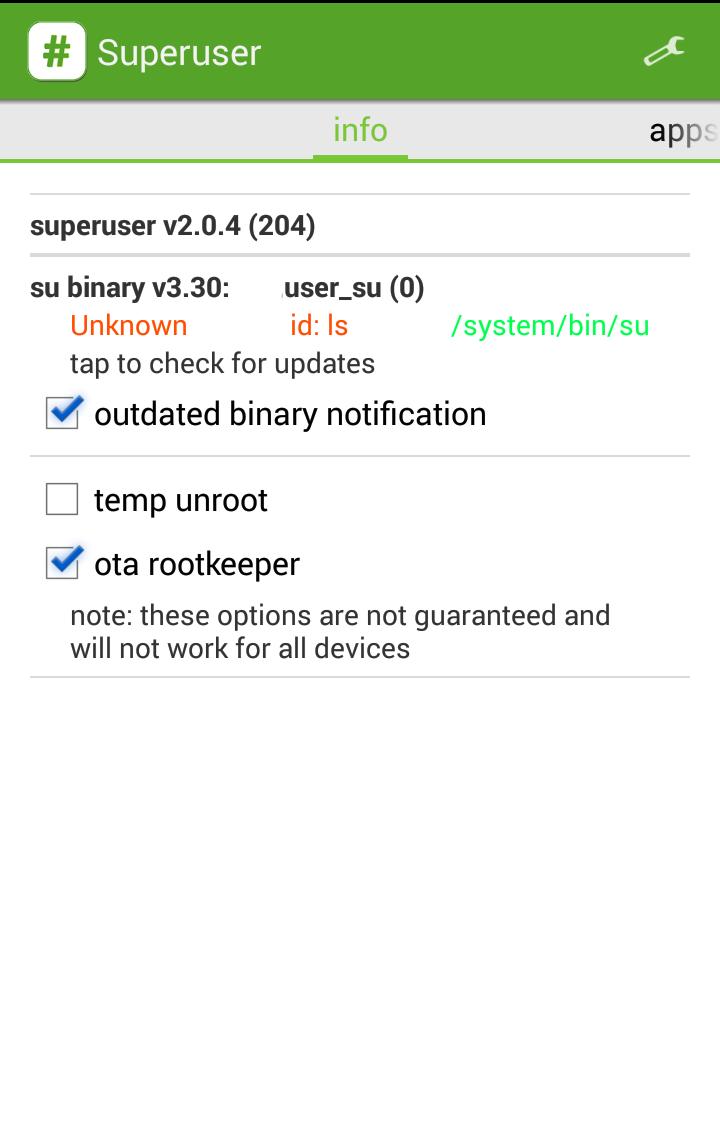Select the /system/bin/su path text
Viewport: 720px width, 1133px height.
(x=551, y=324)
